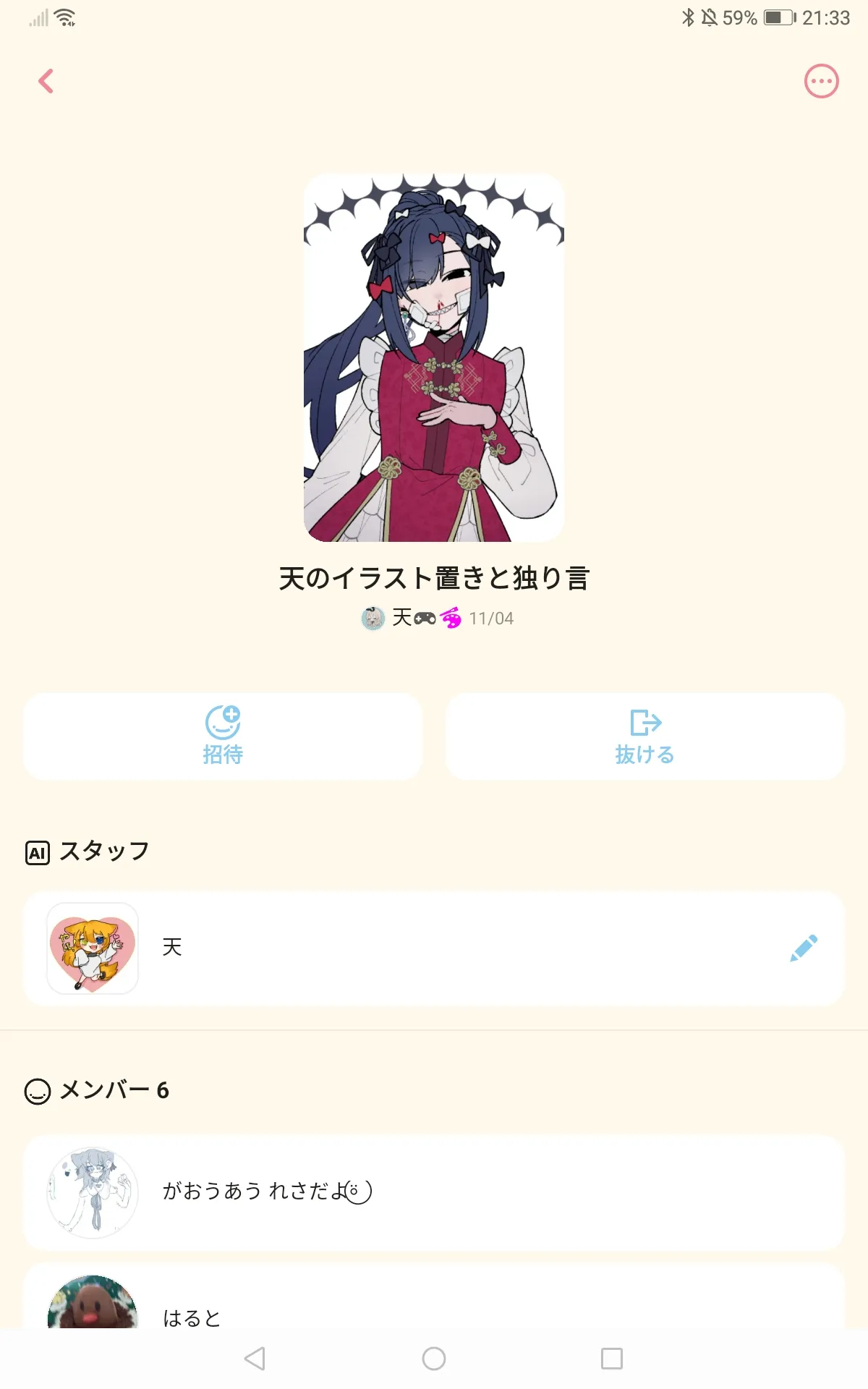Leave the group with 抜ける
This screenshot has height=1389, width=868.
pos(644,736)
